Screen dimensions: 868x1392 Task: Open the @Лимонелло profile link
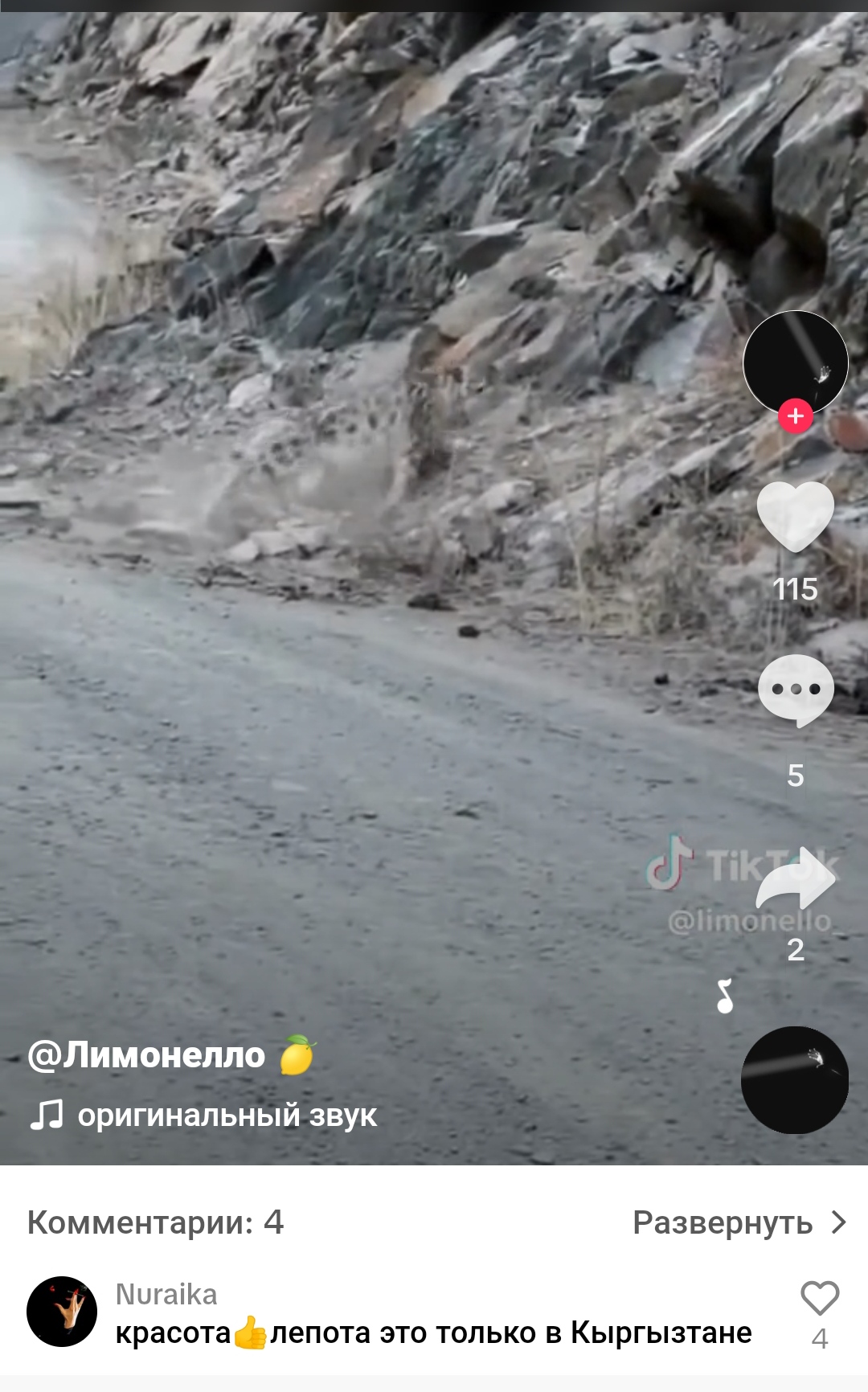[146, 1055]
